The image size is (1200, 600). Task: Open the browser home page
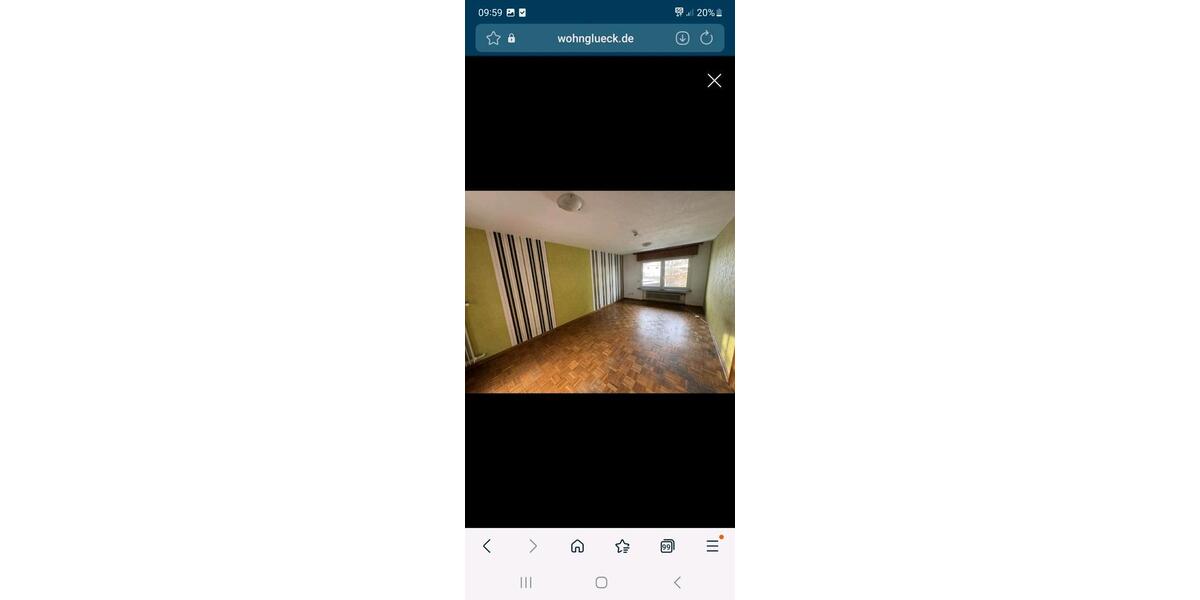(577, 546)
